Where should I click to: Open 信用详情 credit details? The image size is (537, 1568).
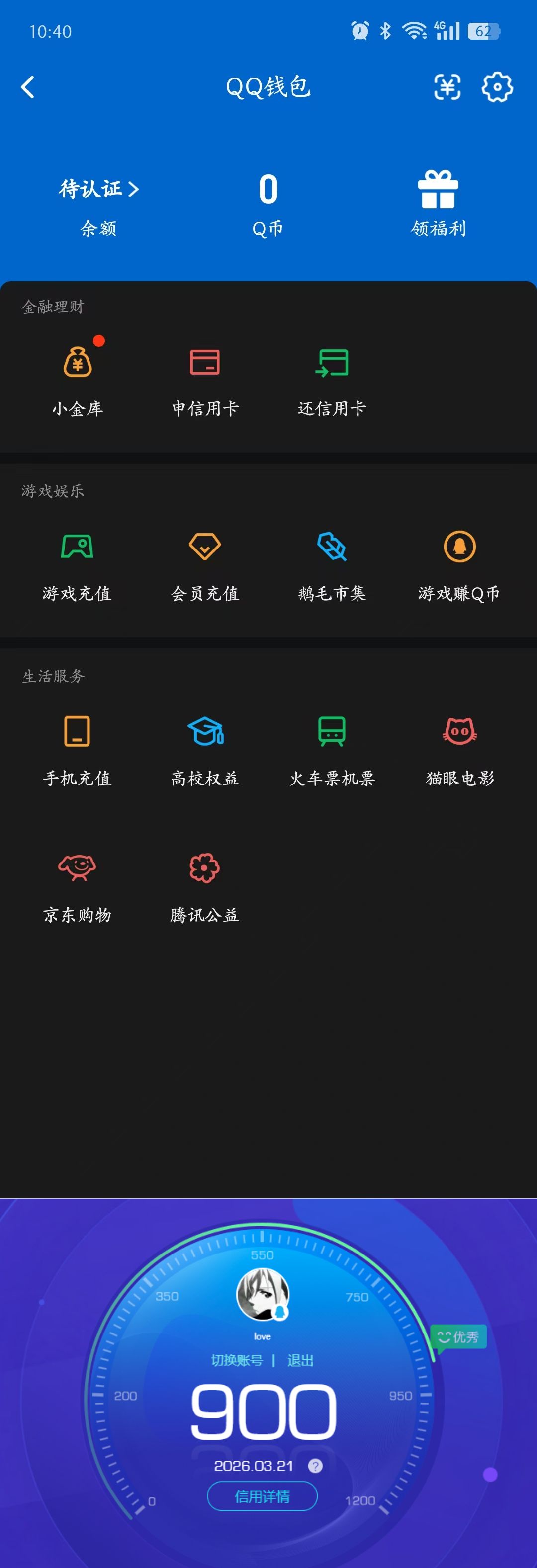pyautogui.click(x=262, y=1497)
